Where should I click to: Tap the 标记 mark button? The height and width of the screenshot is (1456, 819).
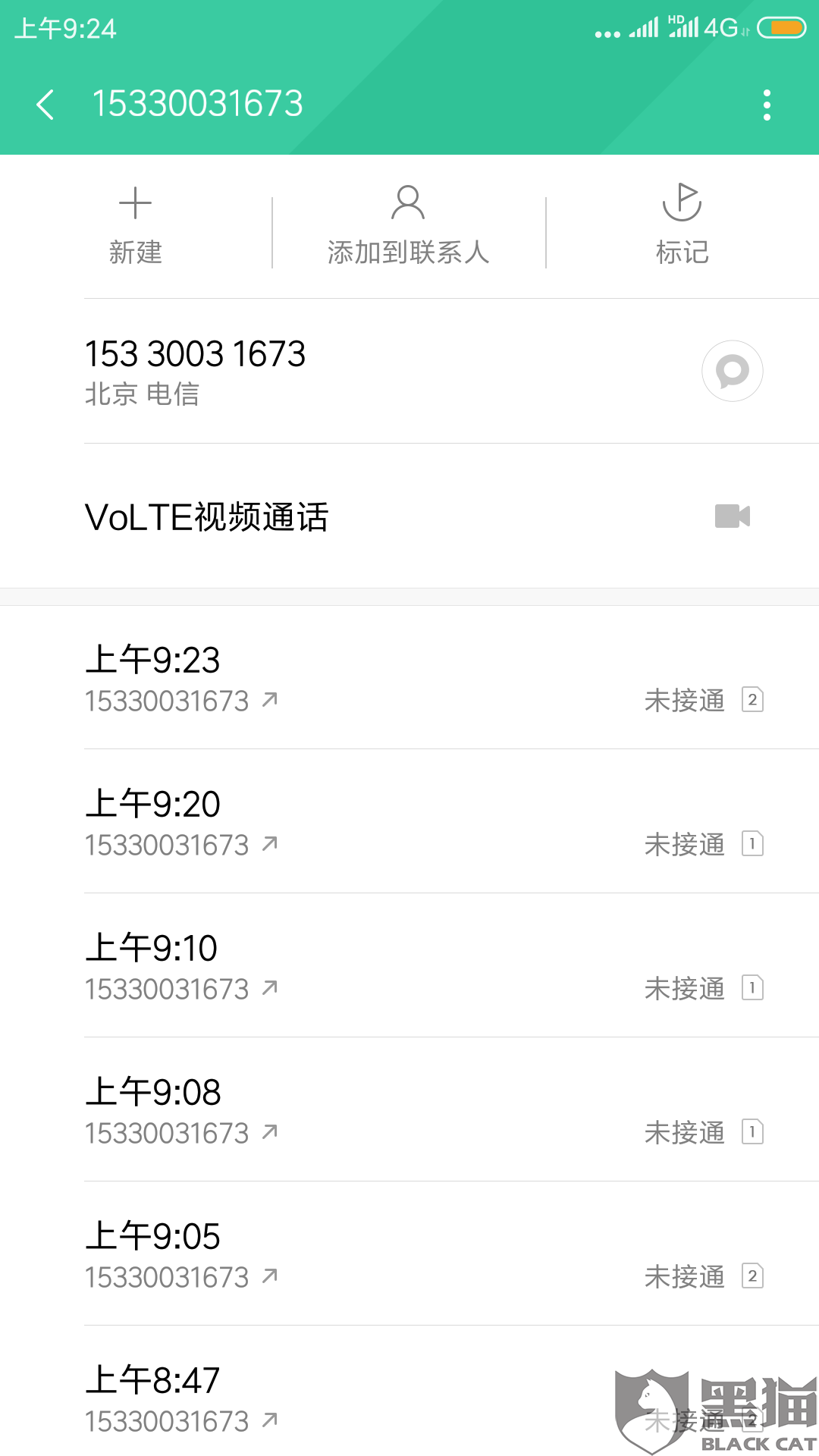[682, 226]
